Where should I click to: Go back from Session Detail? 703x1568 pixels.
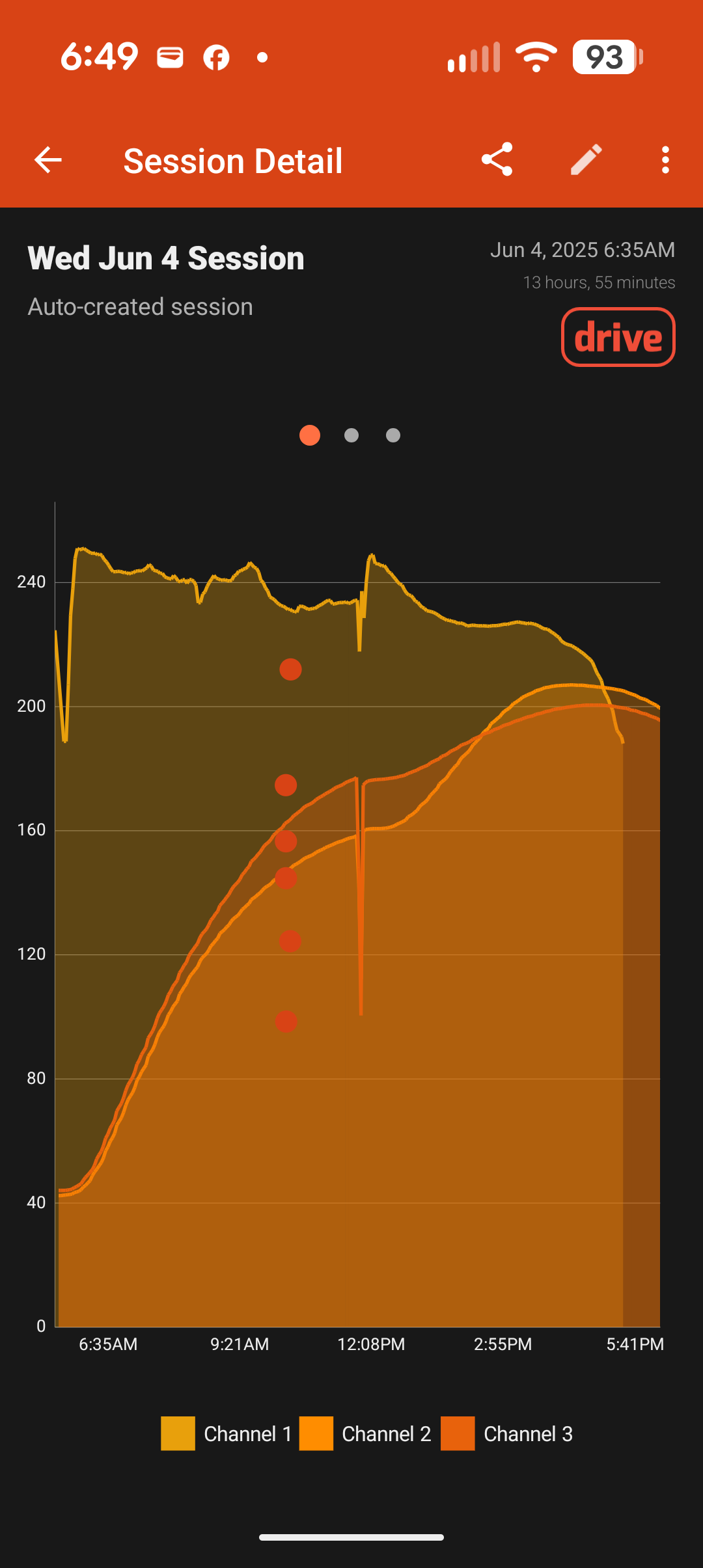[48, 160]
